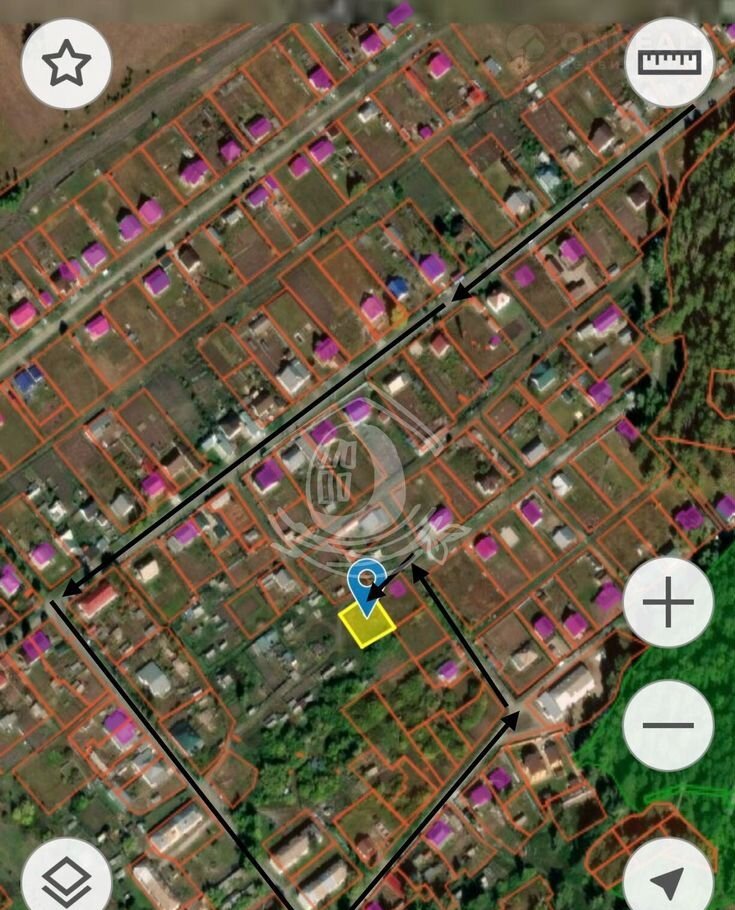Zoom in with the plus button

pyautogui.click(x=668, y=603)
